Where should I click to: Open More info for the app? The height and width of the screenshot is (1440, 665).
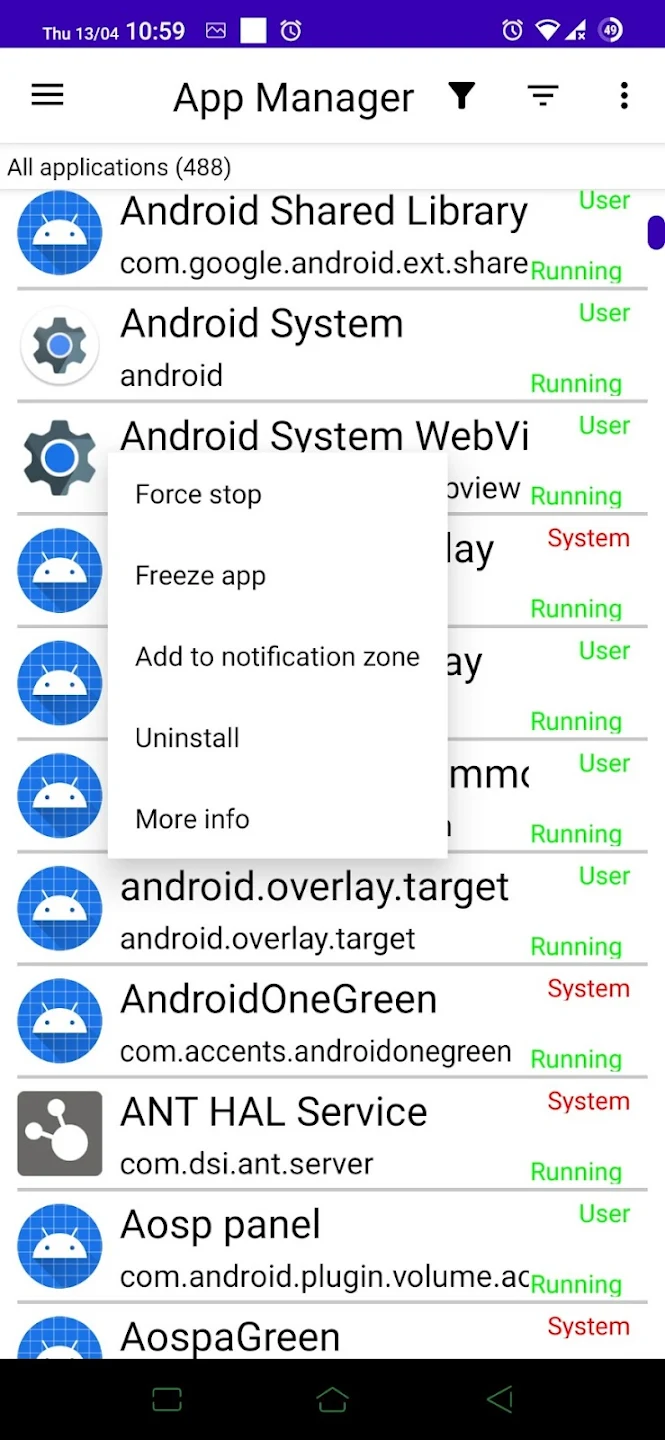[278, 819]
